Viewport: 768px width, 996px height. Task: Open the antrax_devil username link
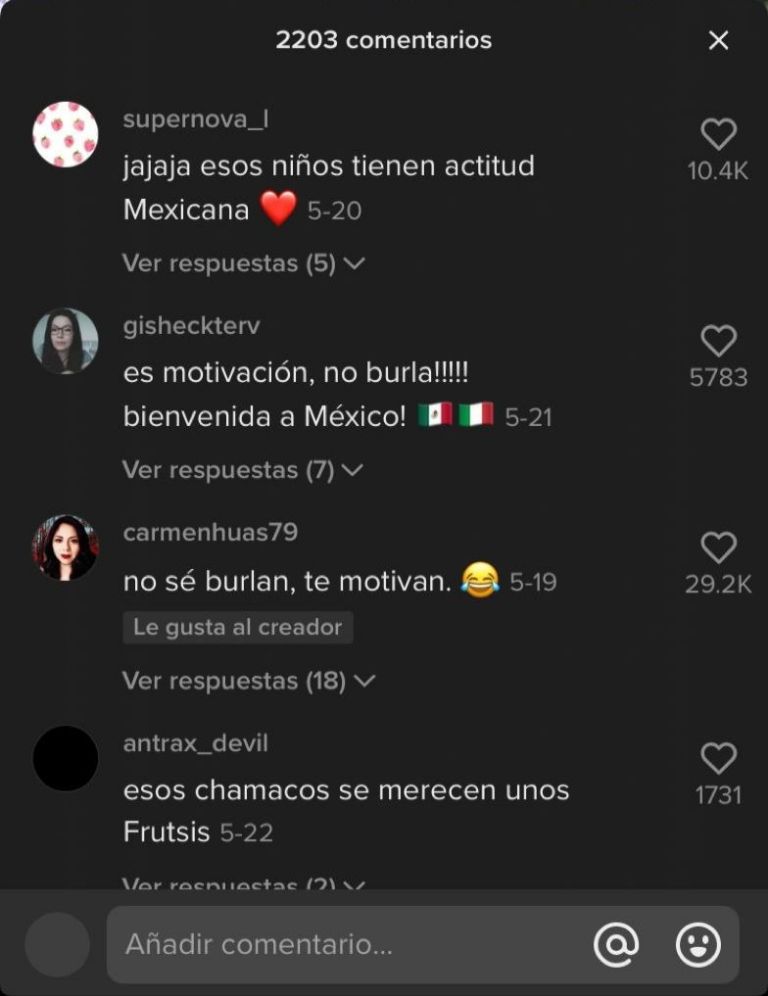click(x=195, y=744)
